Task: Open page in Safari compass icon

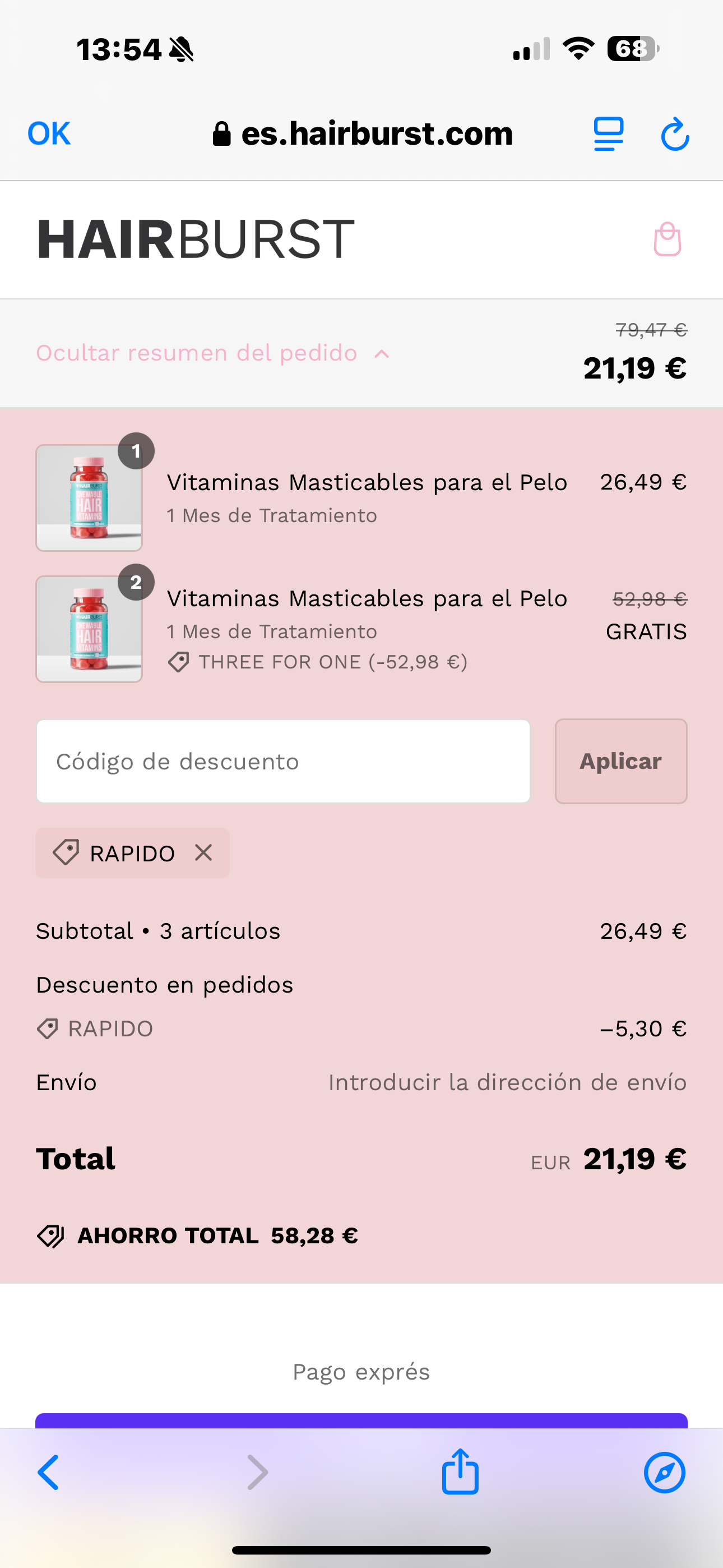Action: (x=665, y=1473)
